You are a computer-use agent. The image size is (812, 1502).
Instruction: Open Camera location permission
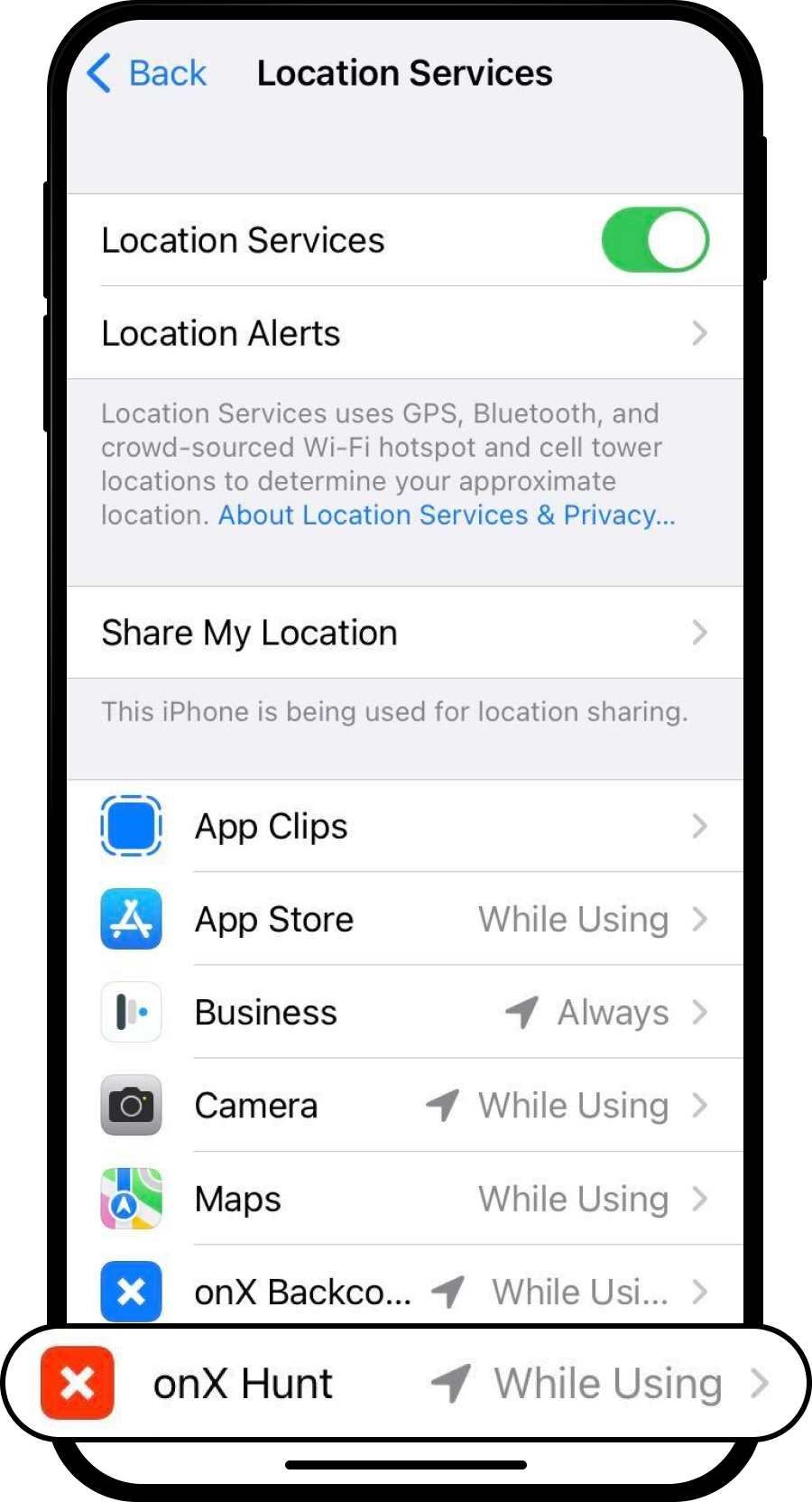[404, 1106]
